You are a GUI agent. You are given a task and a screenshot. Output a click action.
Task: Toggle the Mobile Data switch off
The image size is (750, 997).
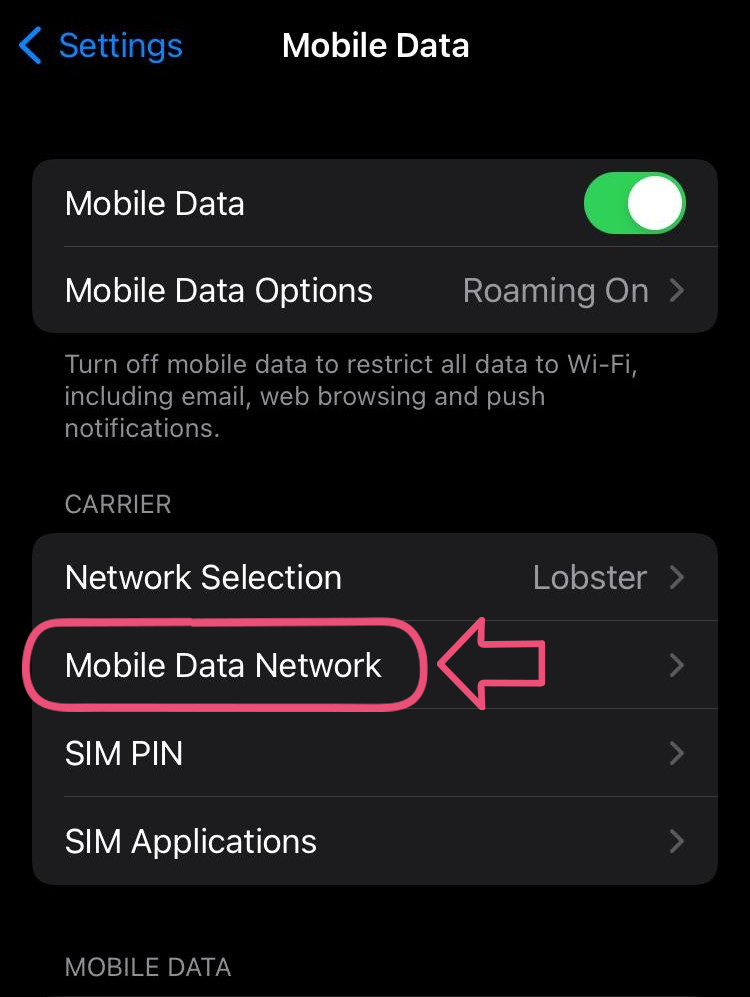tap(636, 203)
